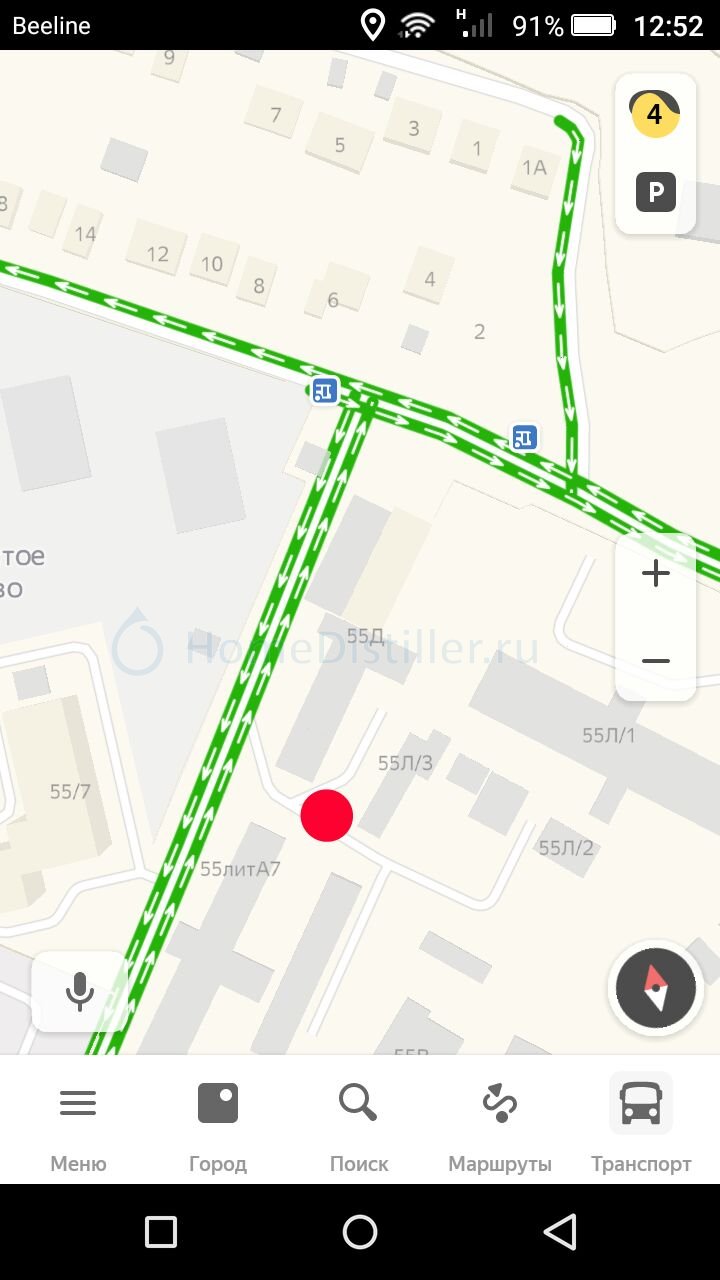Select the Транспорт tab

point(641,1125)
